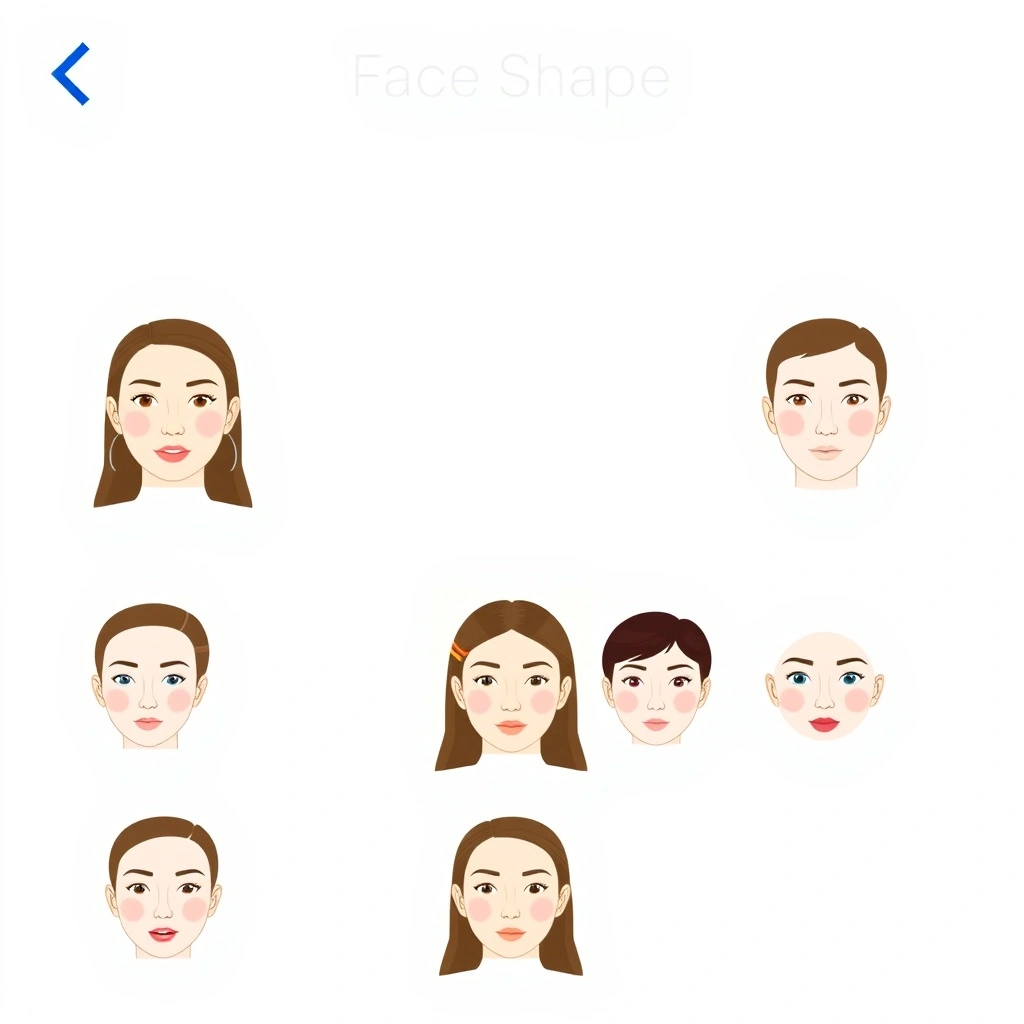Choose the face with dark pixie hair

(656, 679)
